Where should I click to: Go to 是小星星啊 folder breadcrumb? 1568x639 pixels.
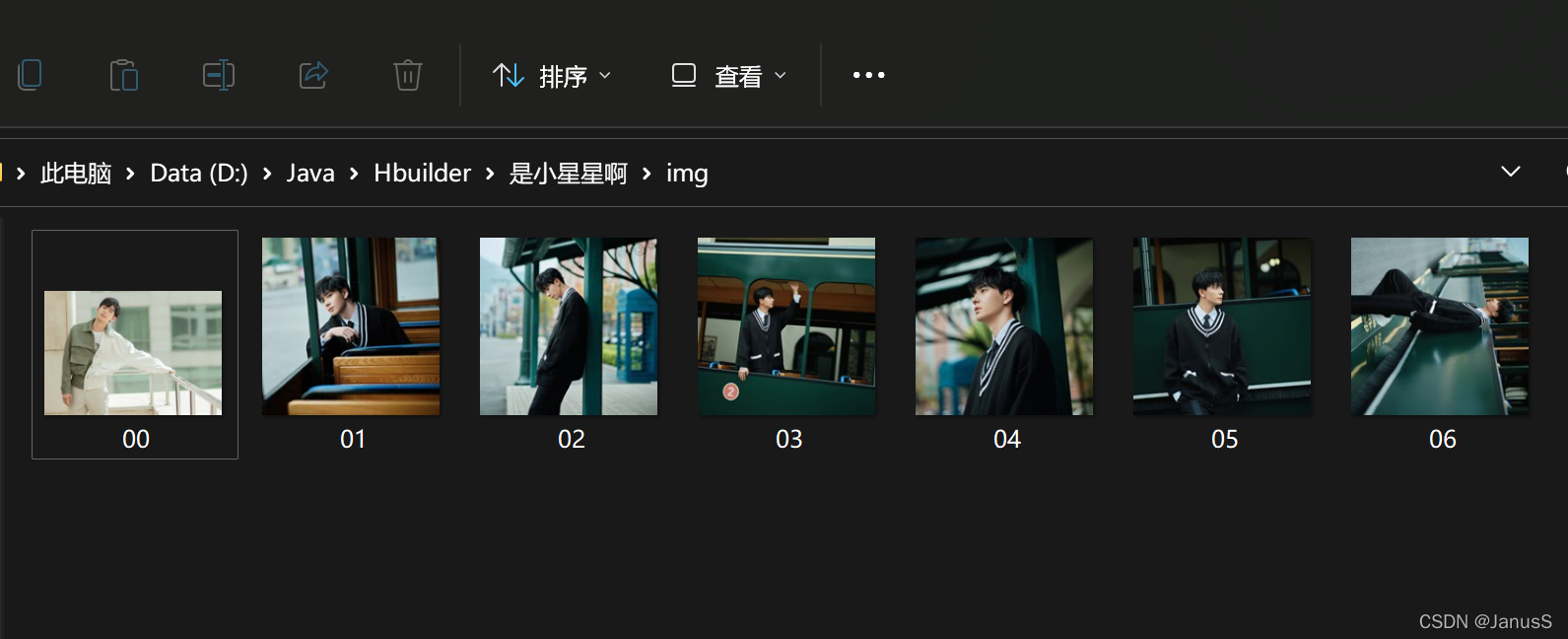[x=568, y=174]
